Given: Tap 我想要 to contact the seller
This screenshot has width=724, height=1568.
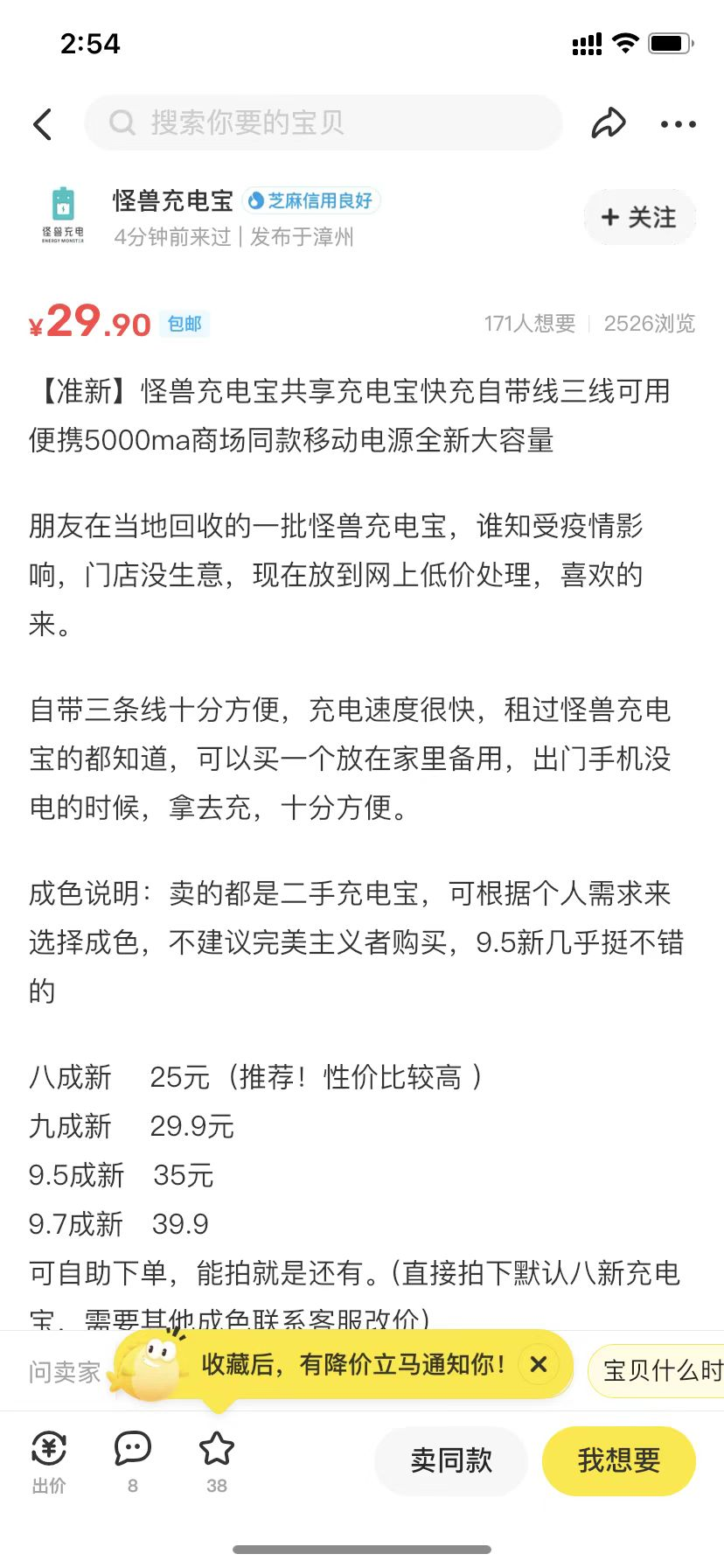Looking at the screenshot, I should (x=618, y=1460).
